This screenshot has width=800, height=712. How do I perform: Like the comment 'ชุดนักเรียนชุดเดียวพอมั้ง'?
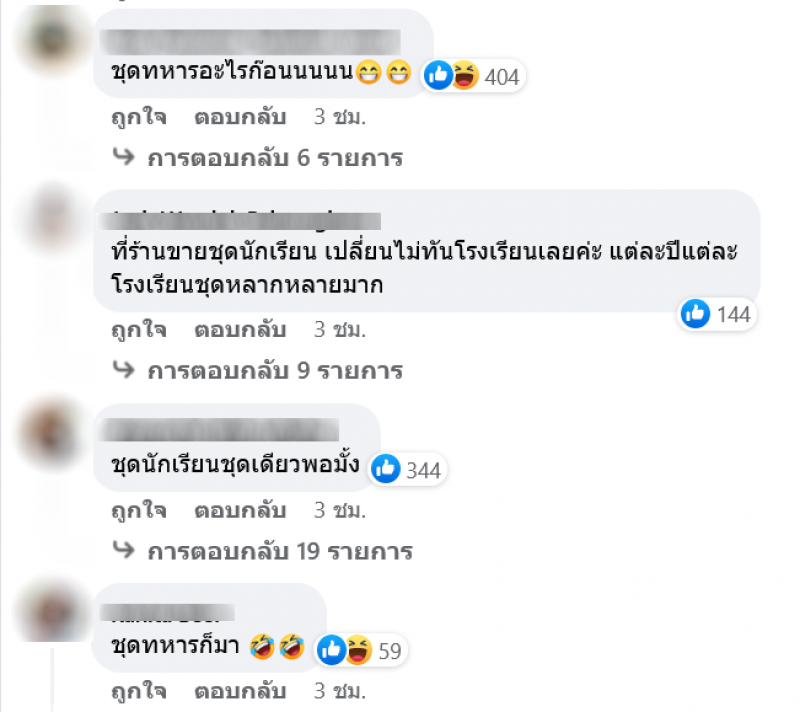(x=138, y=509)
